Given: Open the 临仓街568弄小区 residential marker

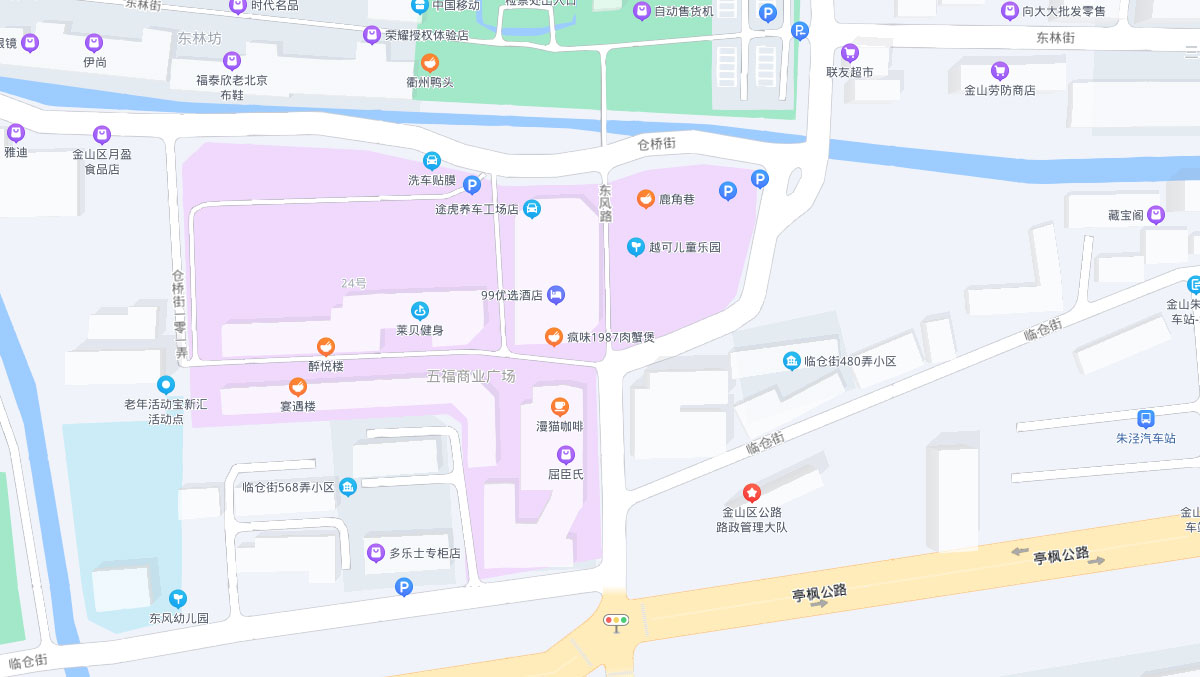Looking at the screenshot, I should coord(347,487).
